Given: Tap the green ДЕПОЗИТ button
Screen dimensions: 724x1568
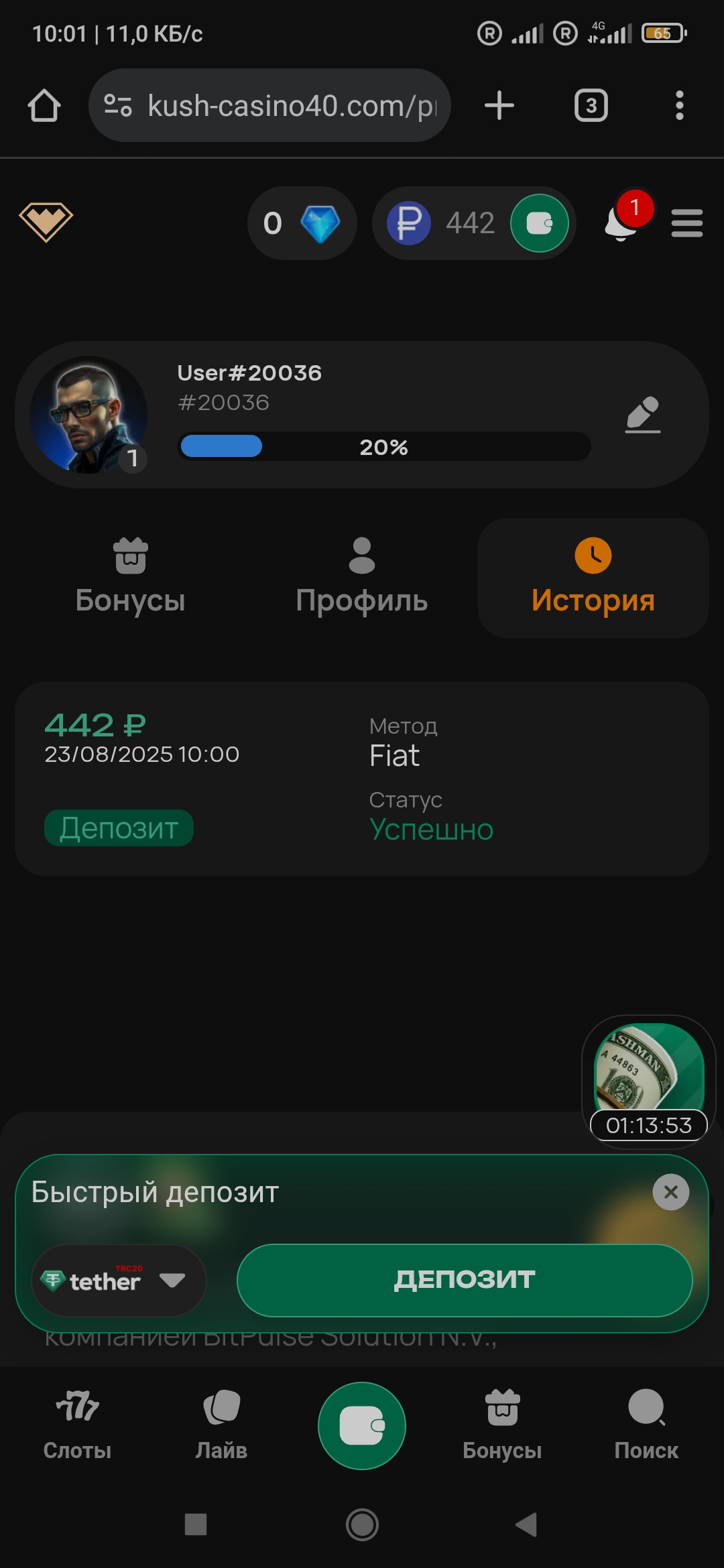Looking at the screenshot, I should pyautogui.click(x=464, y=1281).
